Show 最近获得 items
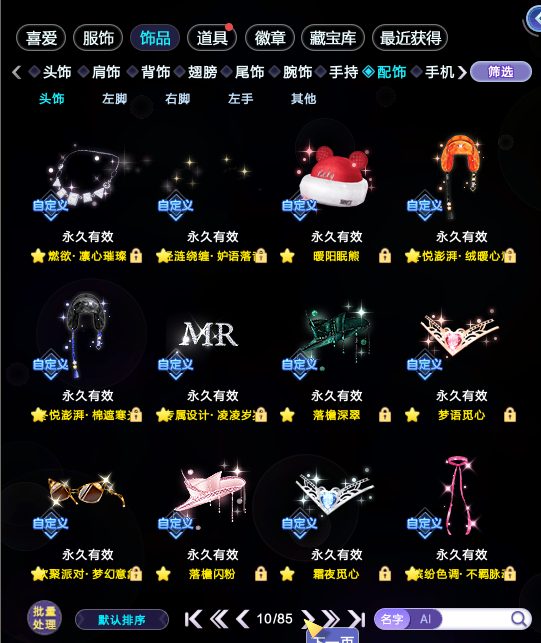 (x=410, y=38)
